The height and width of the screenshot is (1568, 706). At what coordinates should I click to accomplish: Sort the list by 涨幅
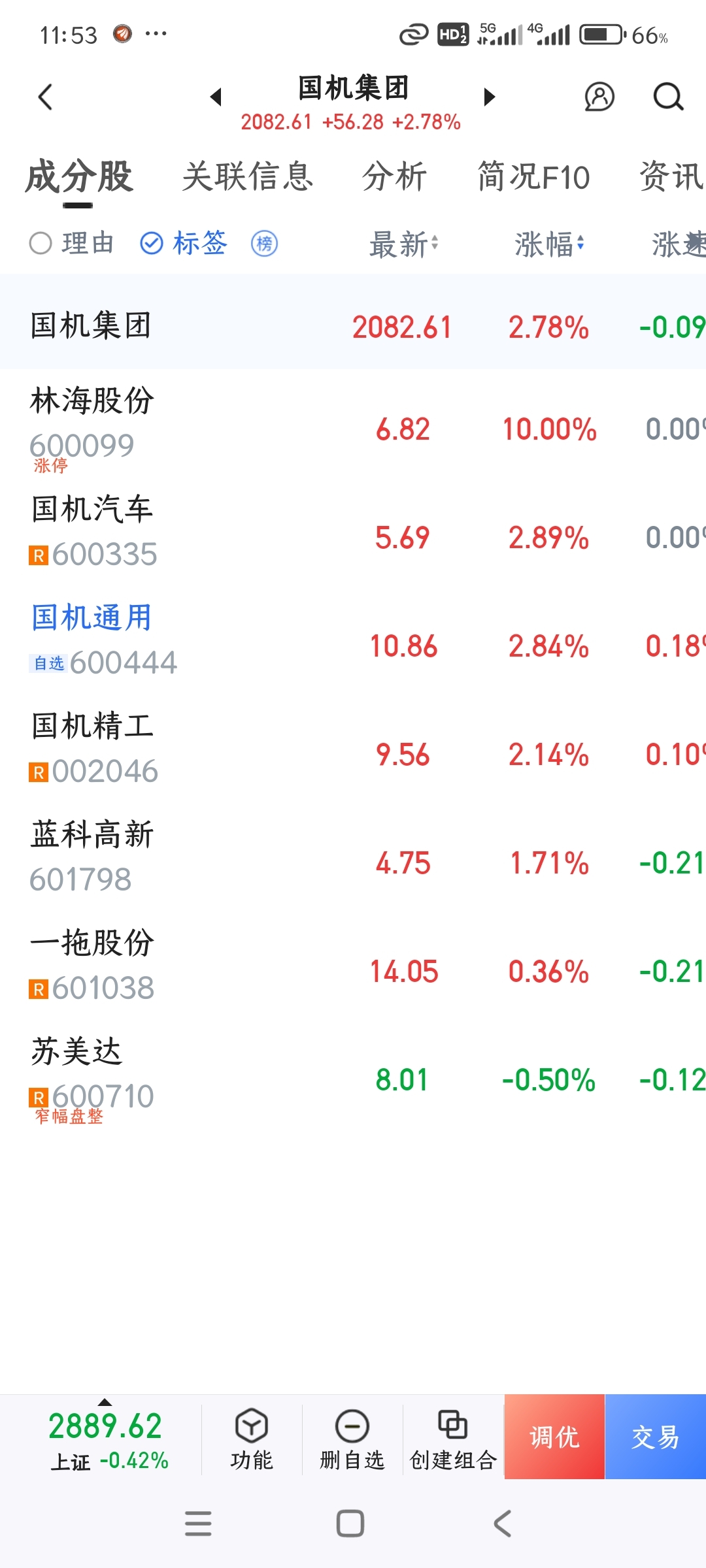pyautogui.click(x=549, y=245)
